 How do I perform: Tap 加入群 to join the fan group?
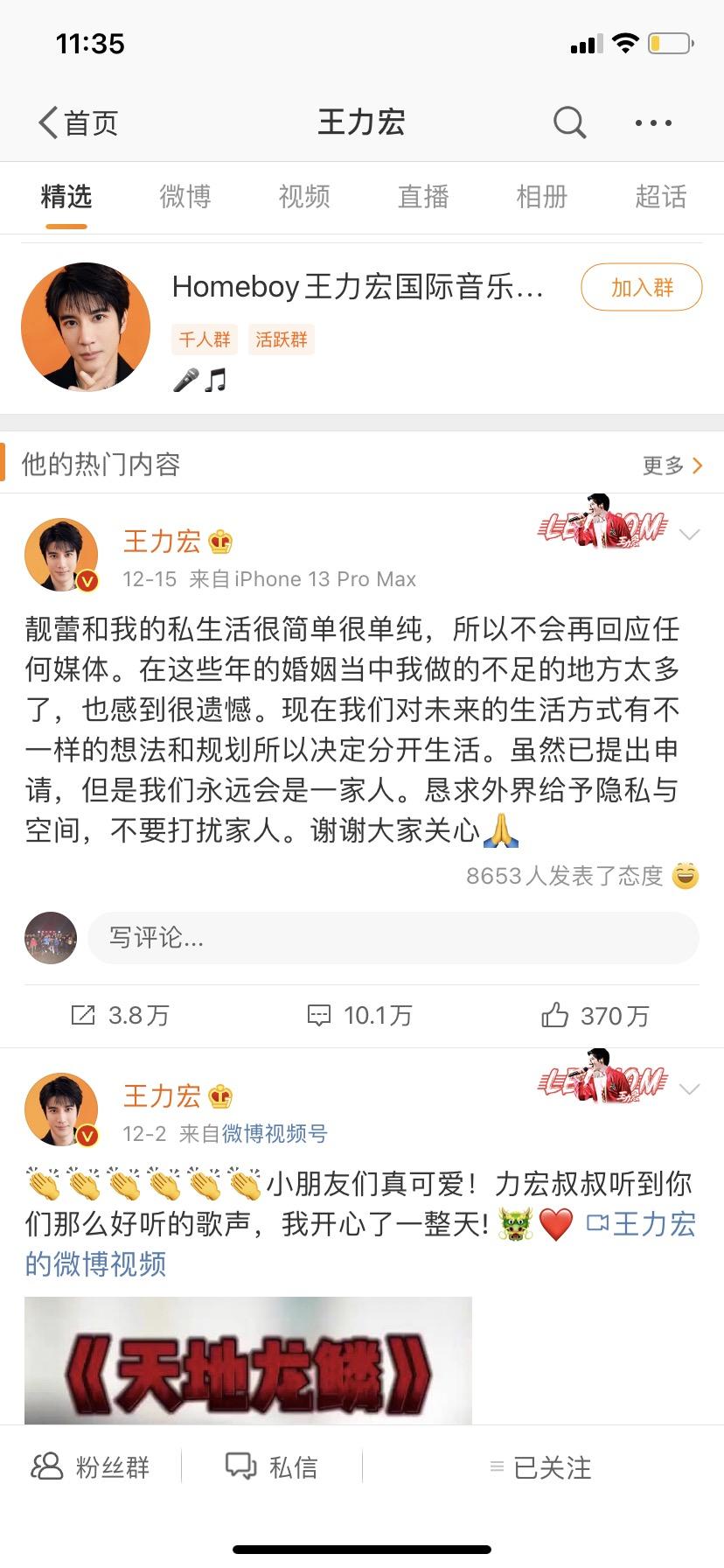[x=641, y=287]
